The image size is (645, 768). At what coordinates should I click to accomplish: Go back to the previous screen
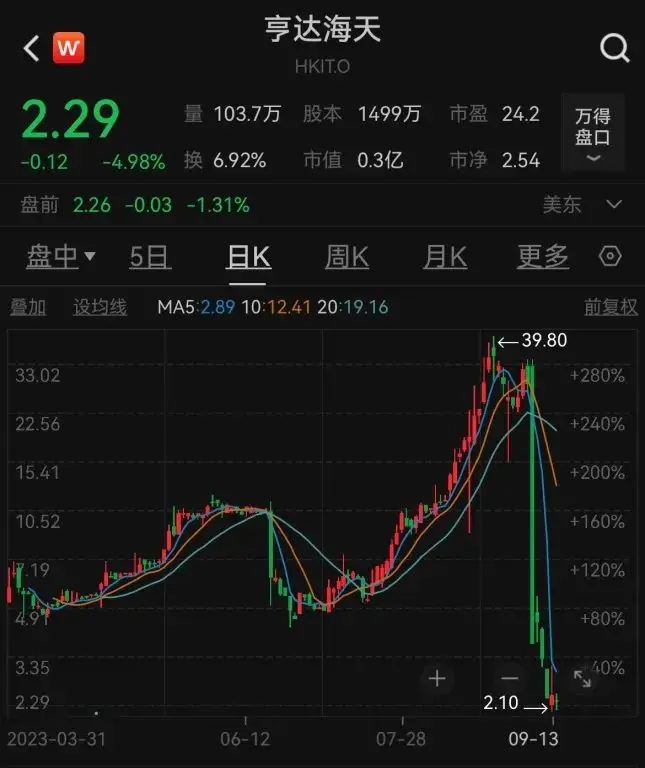(31, 48)
